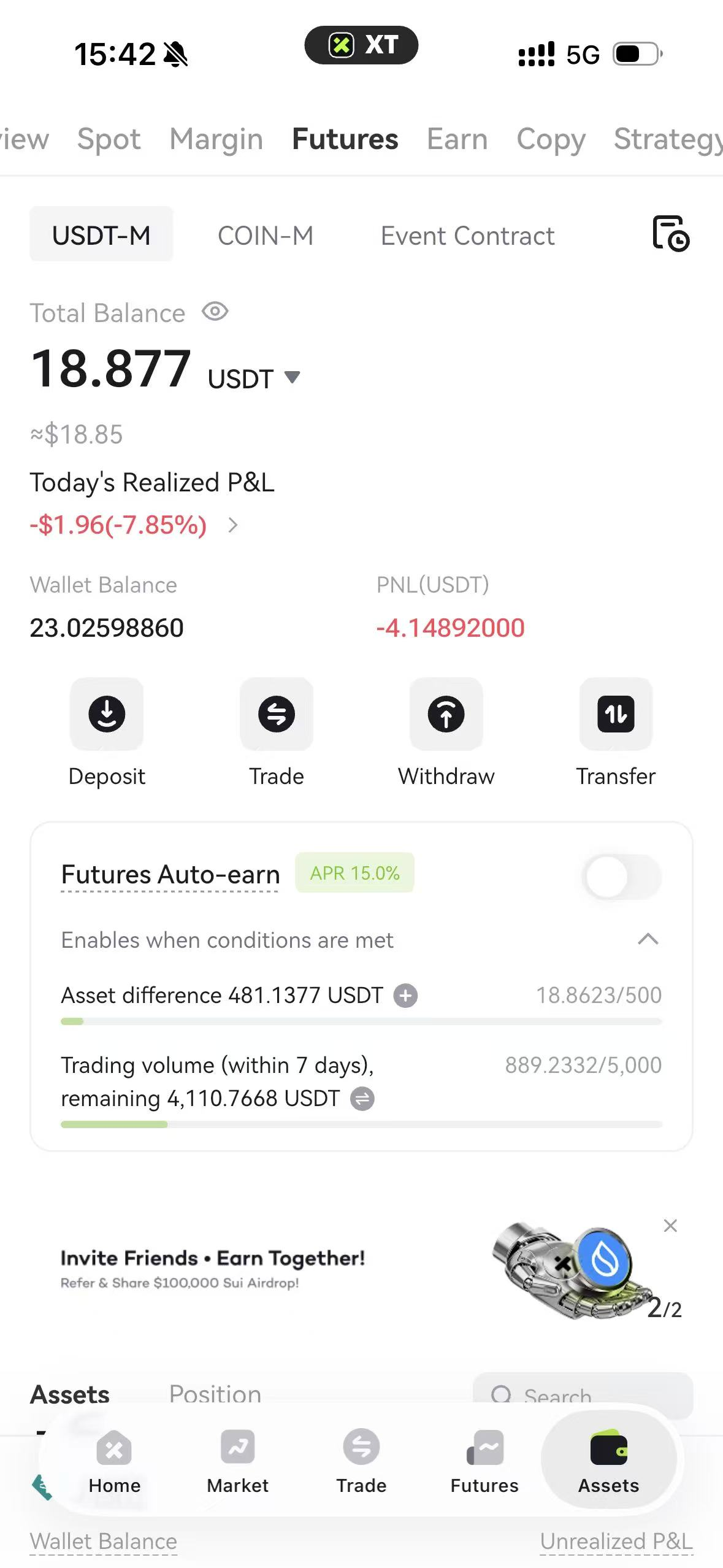Tap the Withdraw button

(x=446, y=715)
